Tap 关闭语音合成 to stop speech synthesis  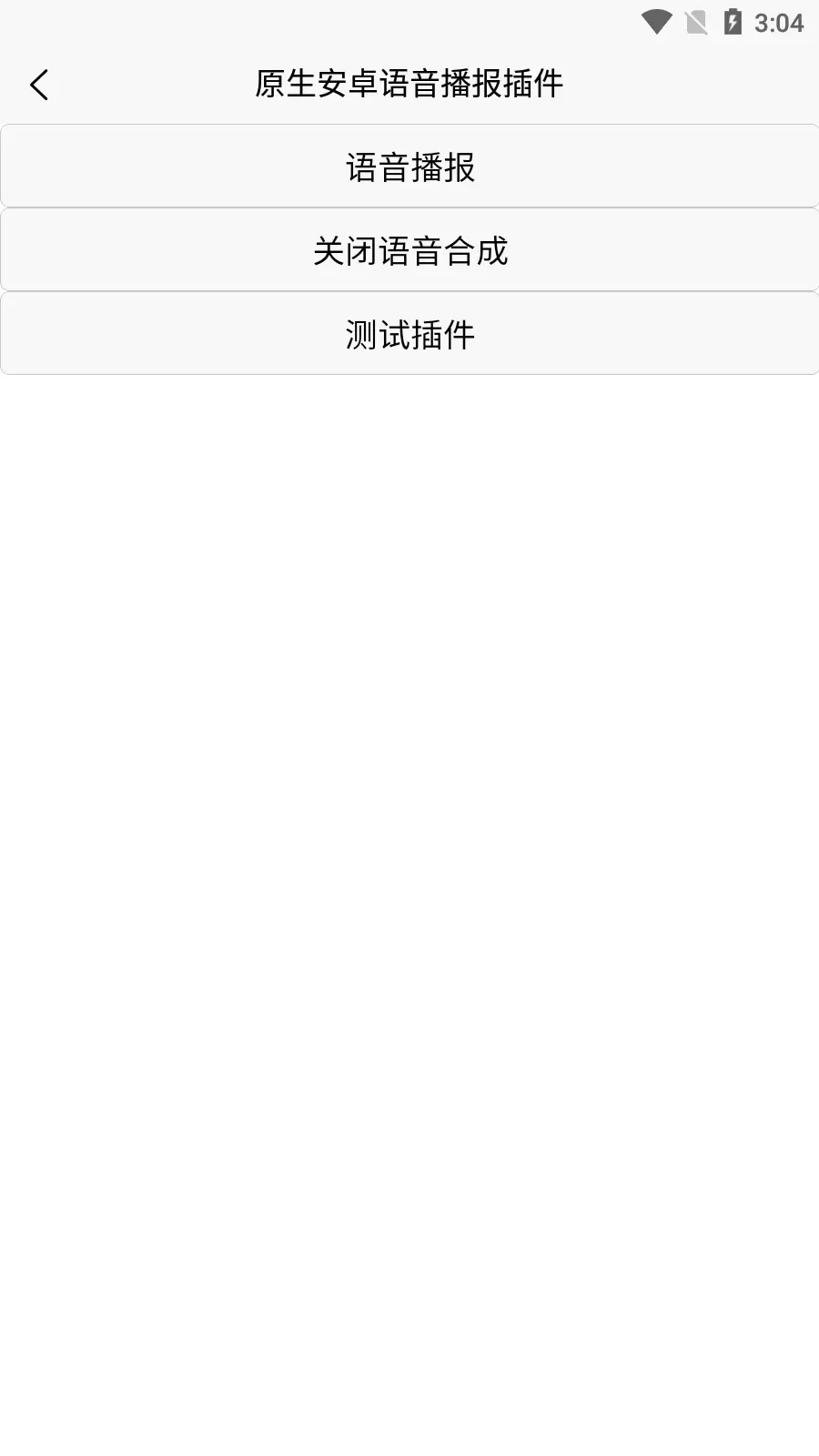pos(409,250)
